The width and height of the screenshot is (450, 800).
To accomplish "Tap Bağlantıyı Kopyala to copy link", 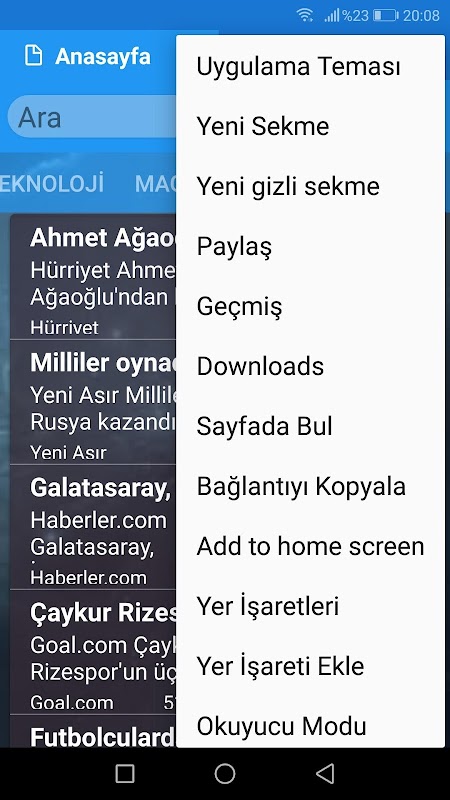I will pyautogui.click(x=310, y=486).
